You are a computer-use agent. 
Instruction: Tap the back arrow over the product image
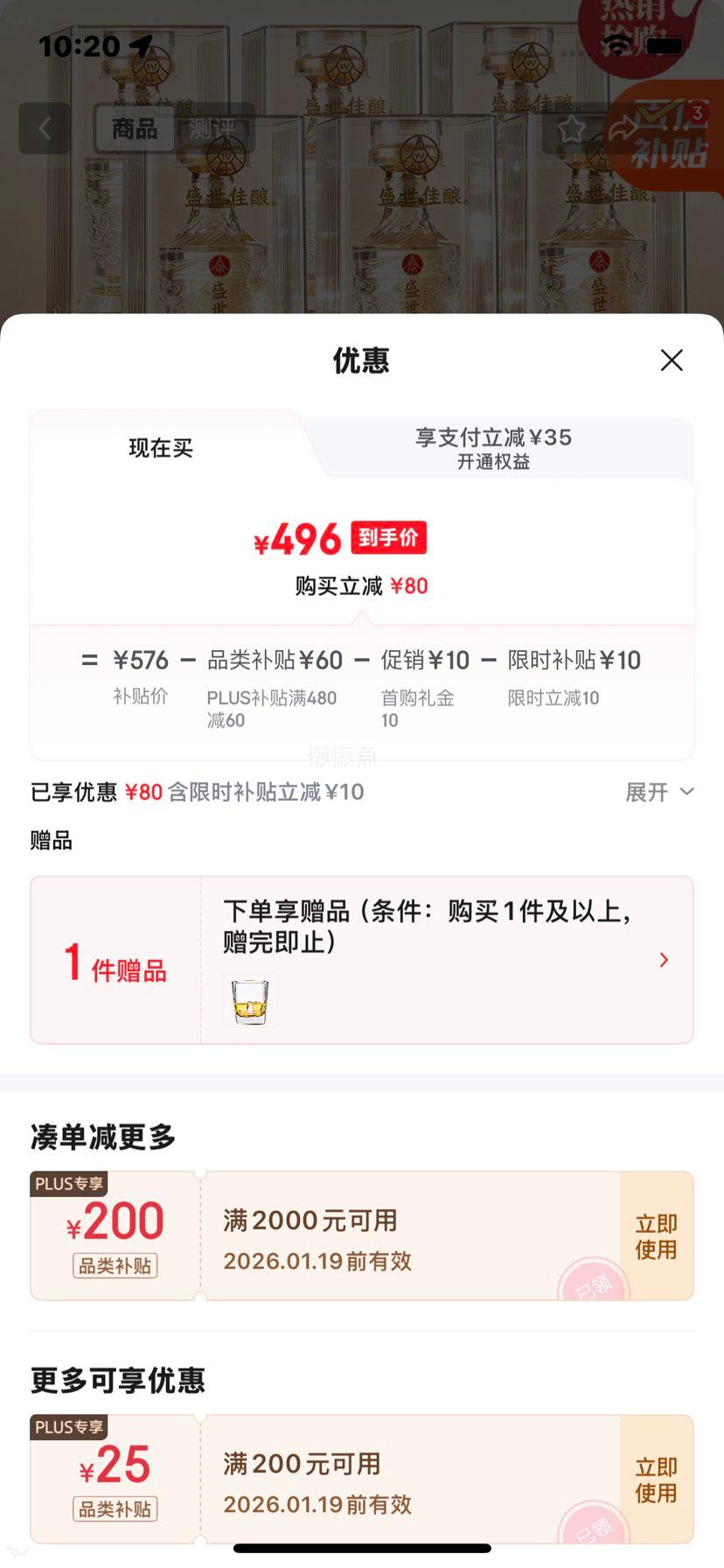click(x=45, y=129)
